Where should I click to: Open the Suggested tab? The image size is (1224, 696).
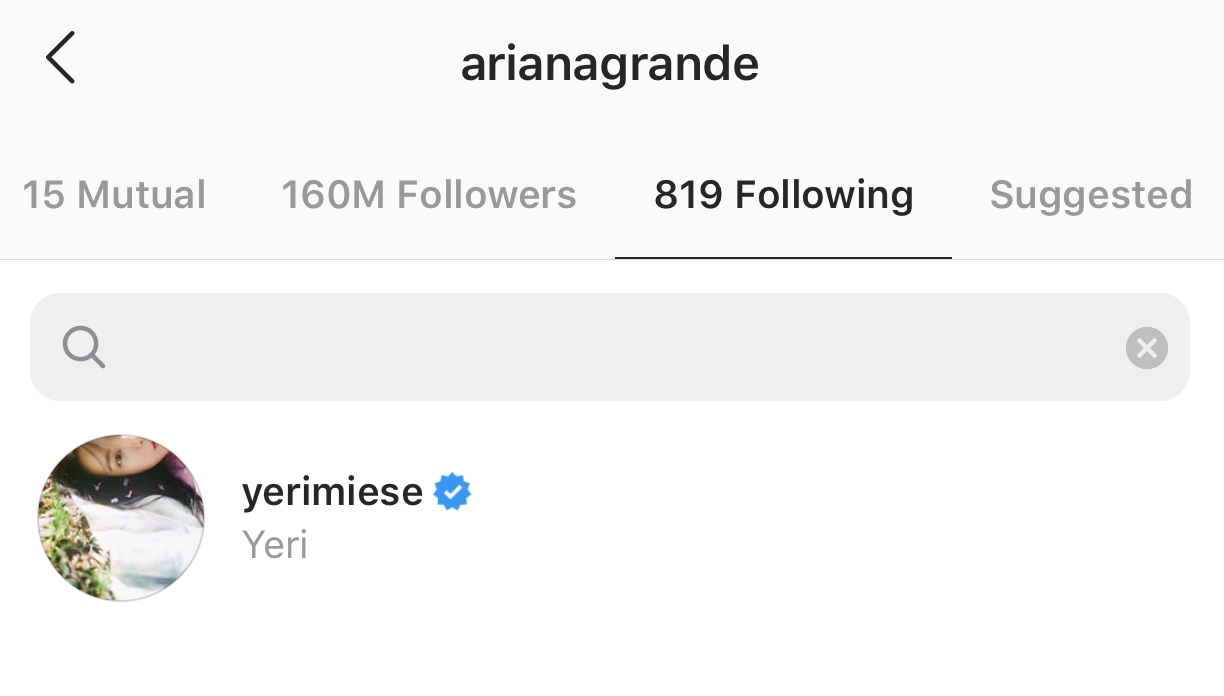click(1090, 195)
